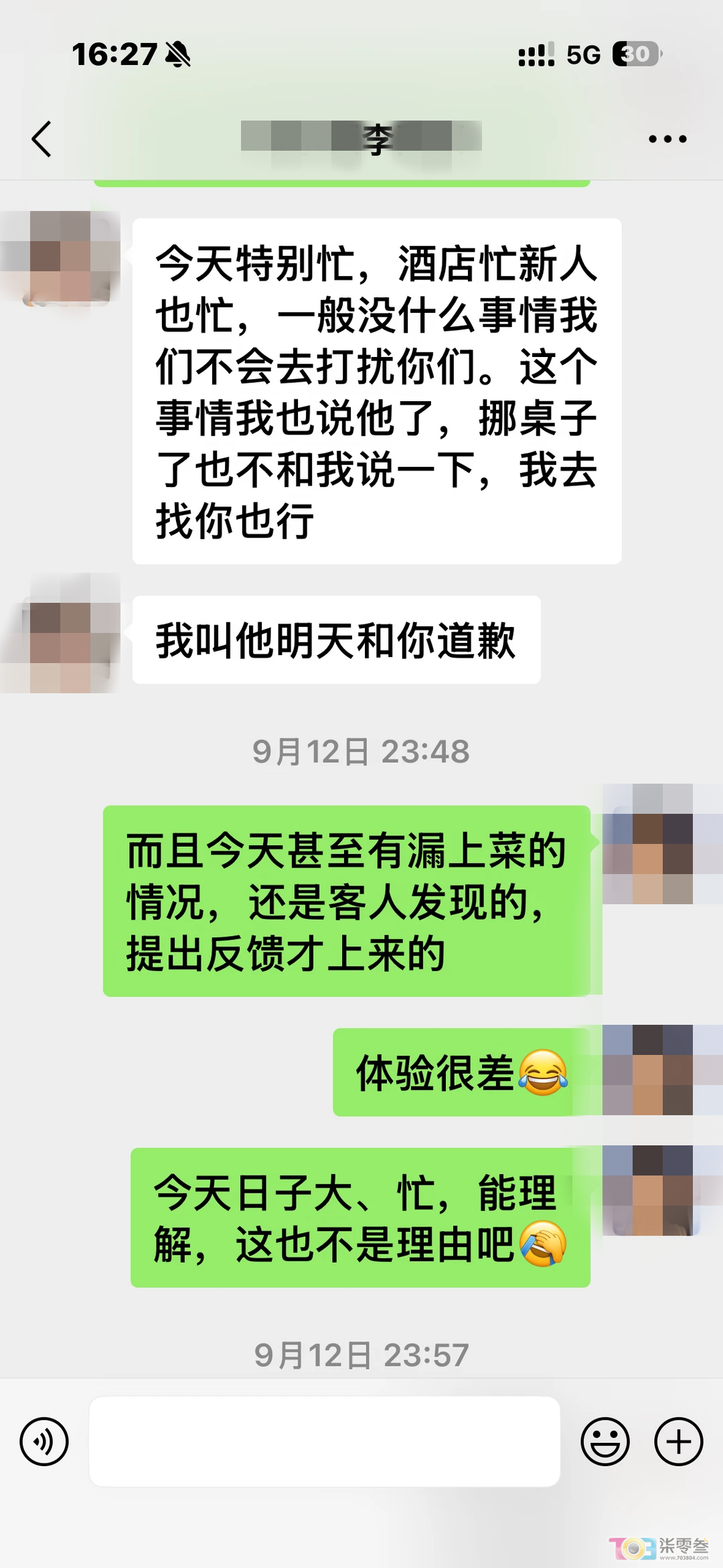Focus the message text field
This screenshot has width=723, height=1568.
tap(325, 1441)
